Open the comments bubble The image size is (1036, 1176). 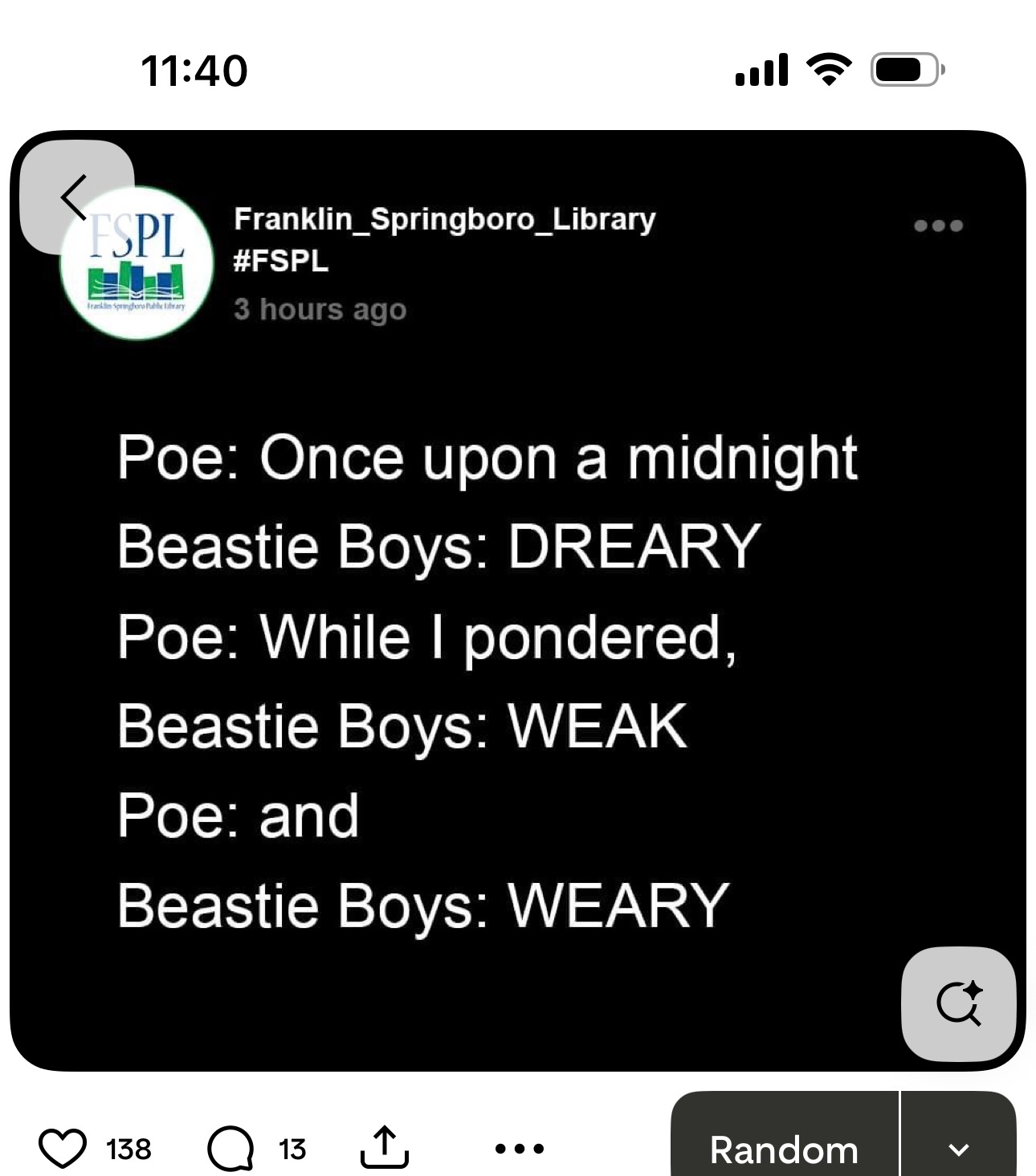[230, 1148]
